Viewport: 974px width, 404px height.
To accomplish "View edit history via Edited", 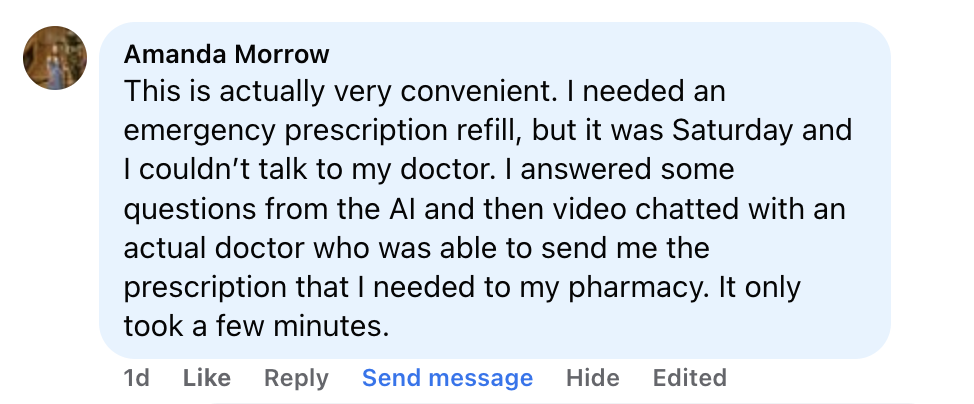I will 689,378.
